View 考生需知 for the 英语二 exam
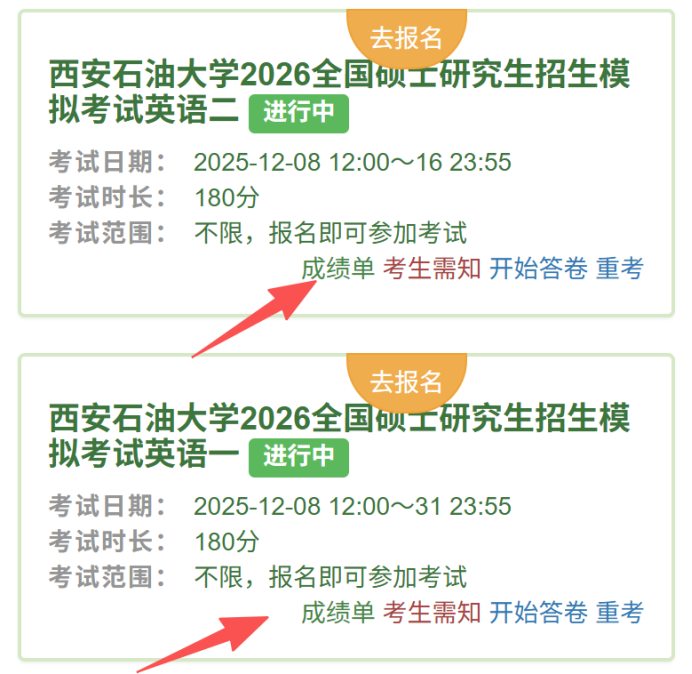 click(432, 268)
